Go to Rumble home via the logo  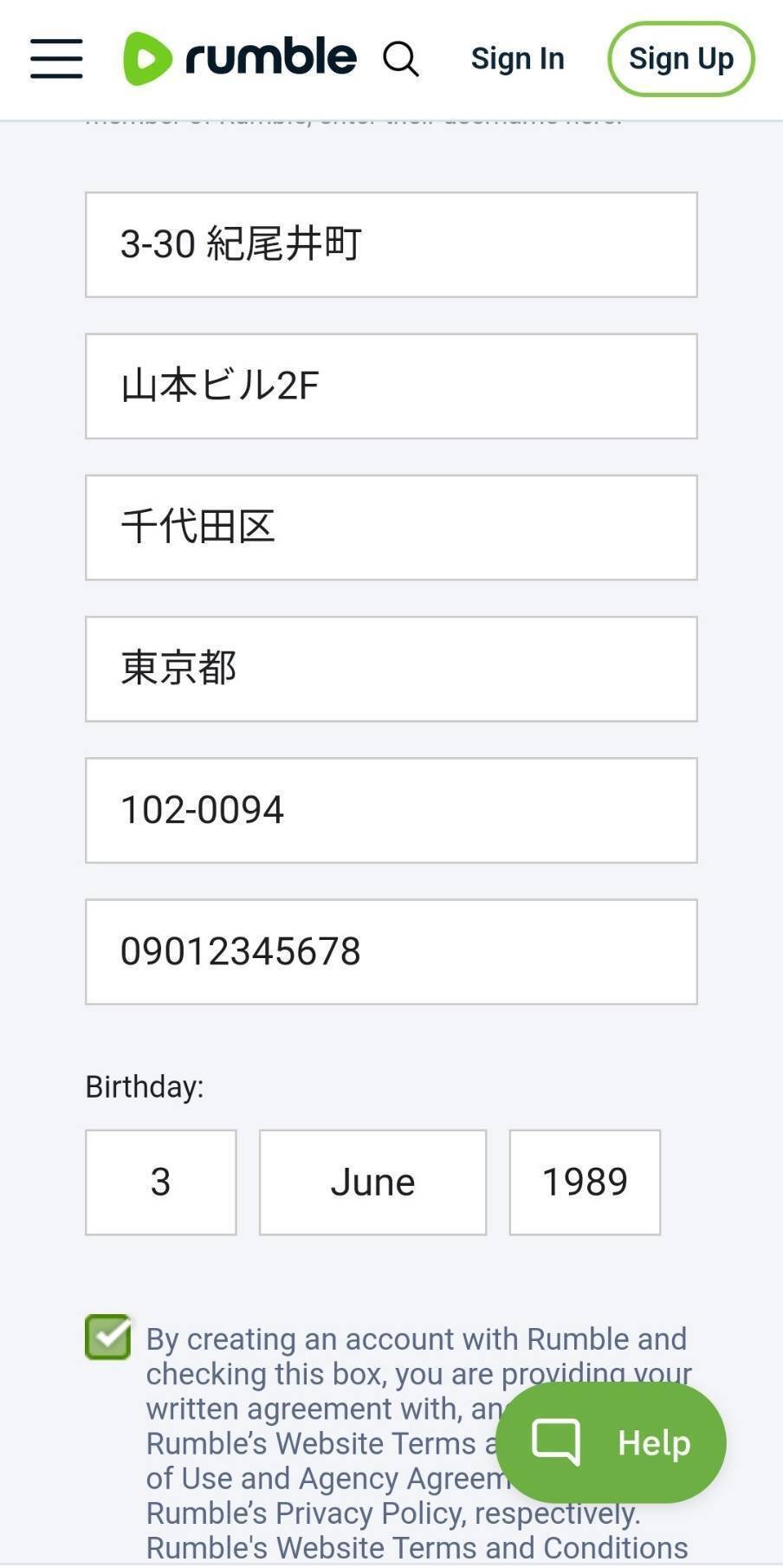point(240,58)
